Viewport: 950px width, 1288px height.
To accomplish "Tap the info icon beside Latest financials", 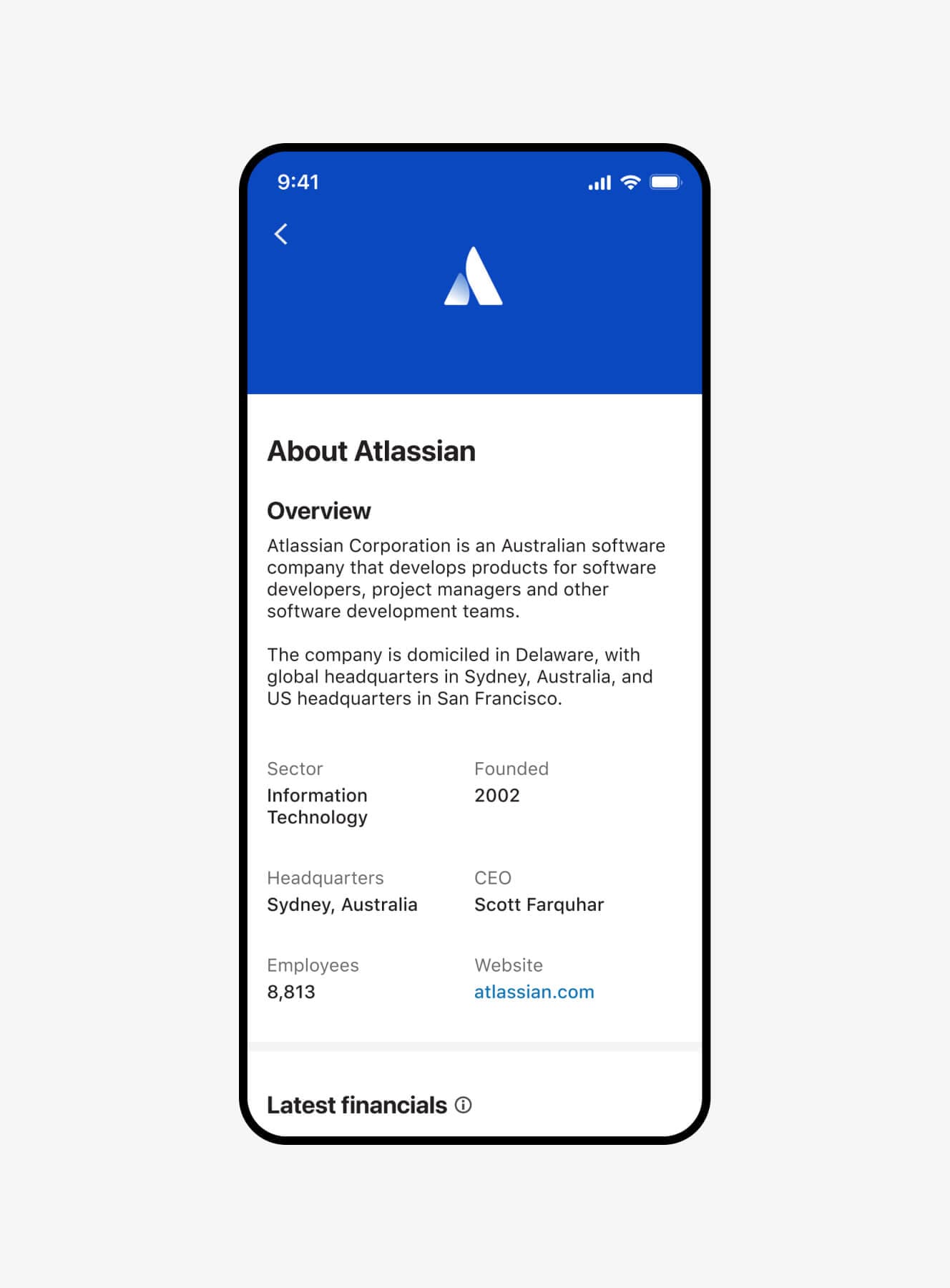I will [x=464, y=1105].
